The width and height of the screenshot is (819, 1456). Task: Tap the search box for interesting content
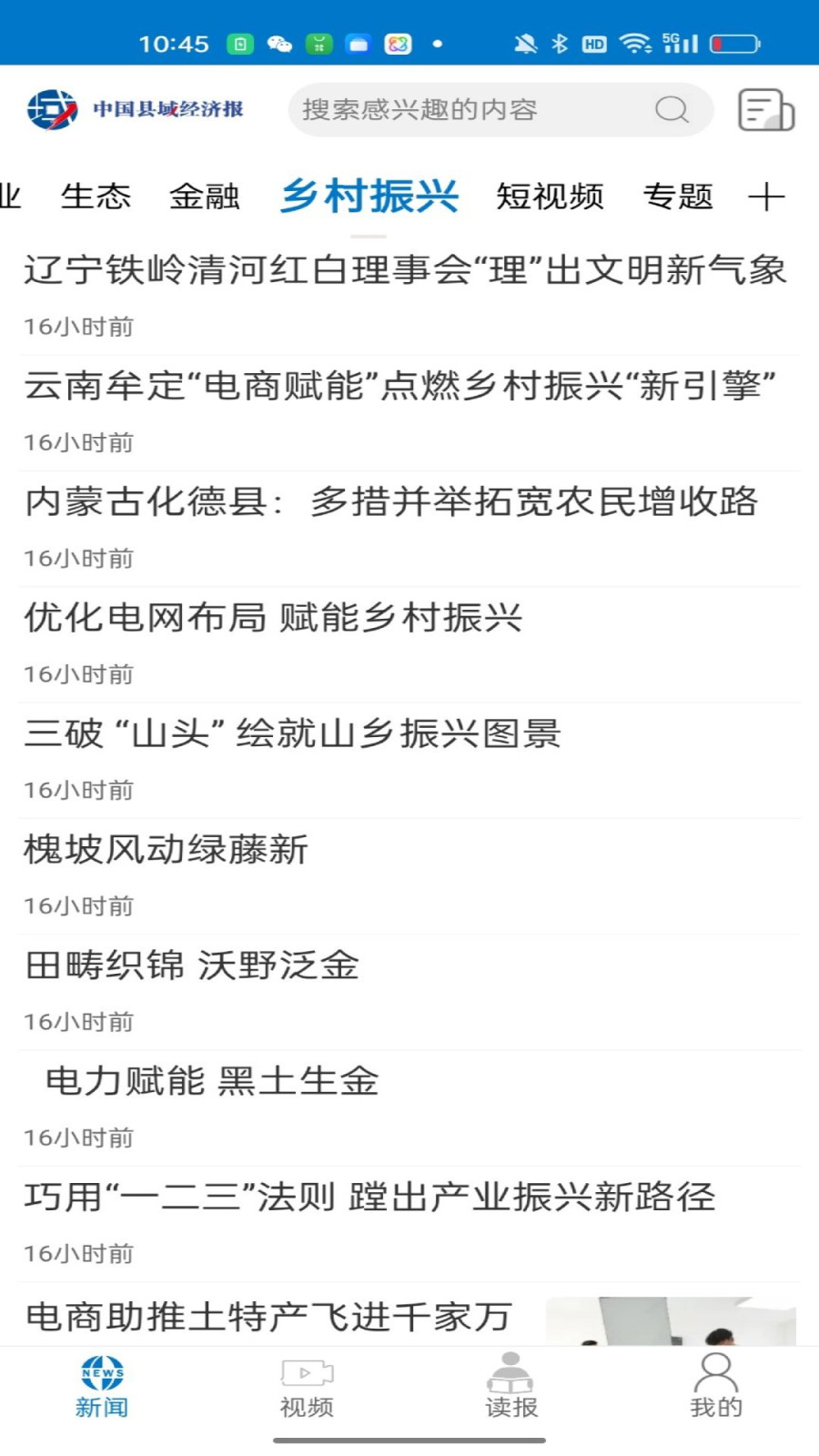(500, 110)
